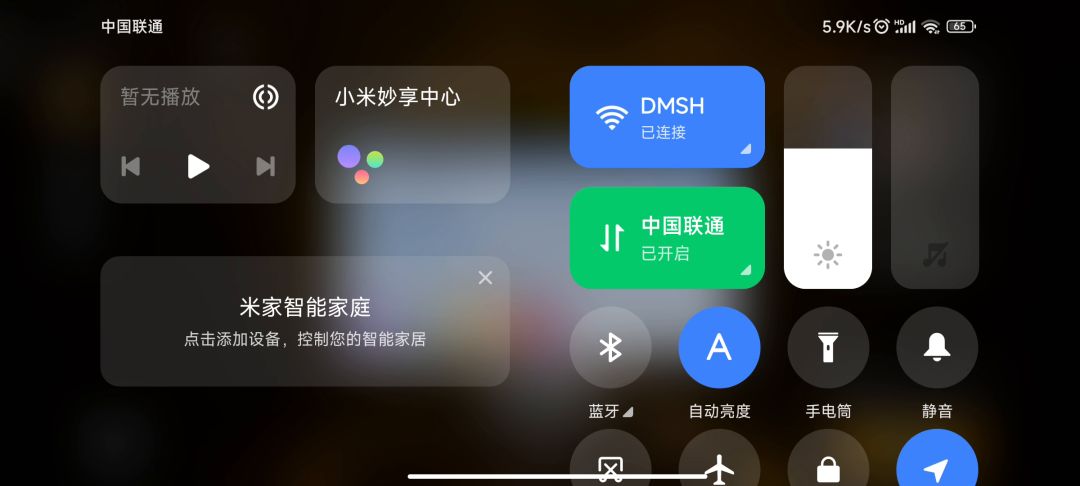Skip to the next track
1080x486 pixels.
[265, 166]
